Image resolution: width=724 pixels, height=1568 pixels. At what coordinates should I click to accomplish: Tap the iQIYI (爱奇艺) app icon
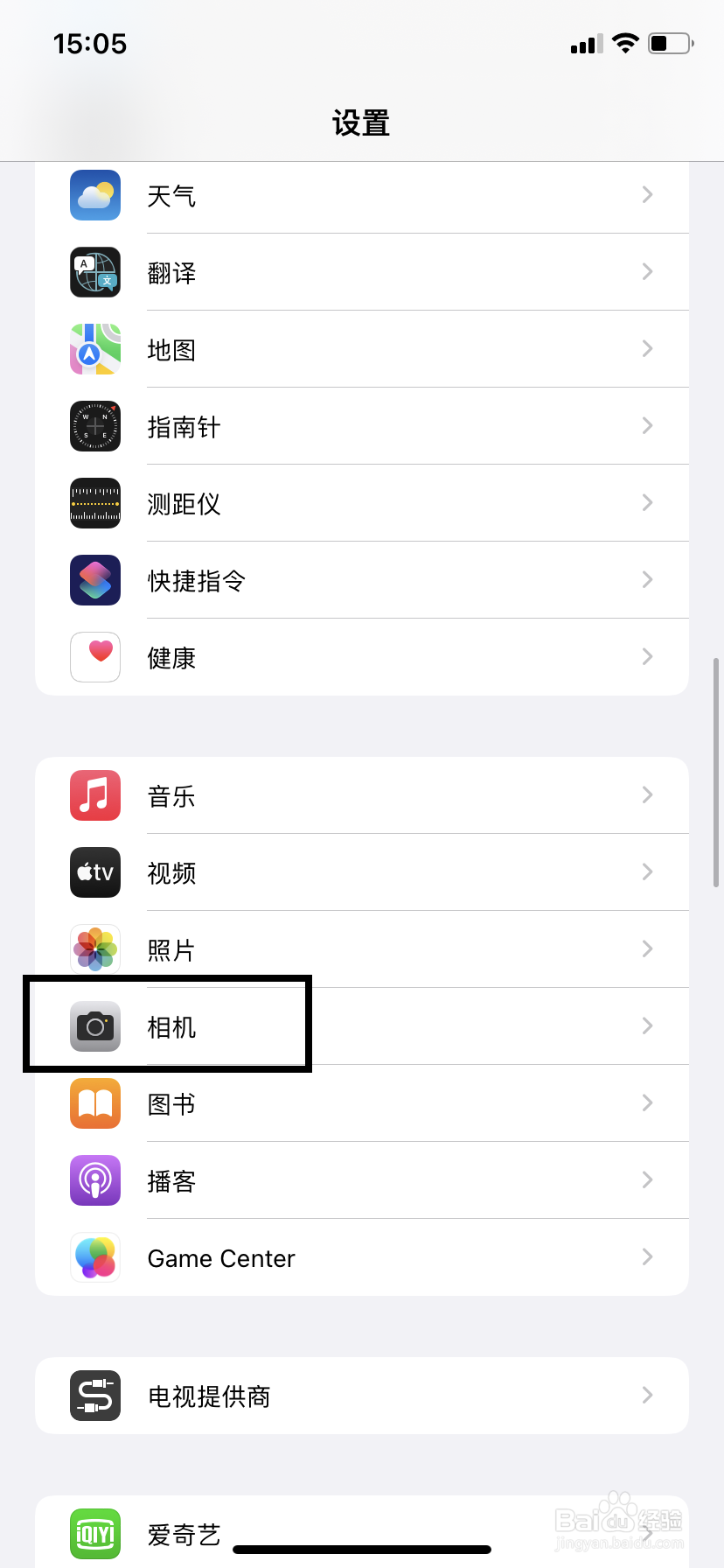(x=94, y=1533)
